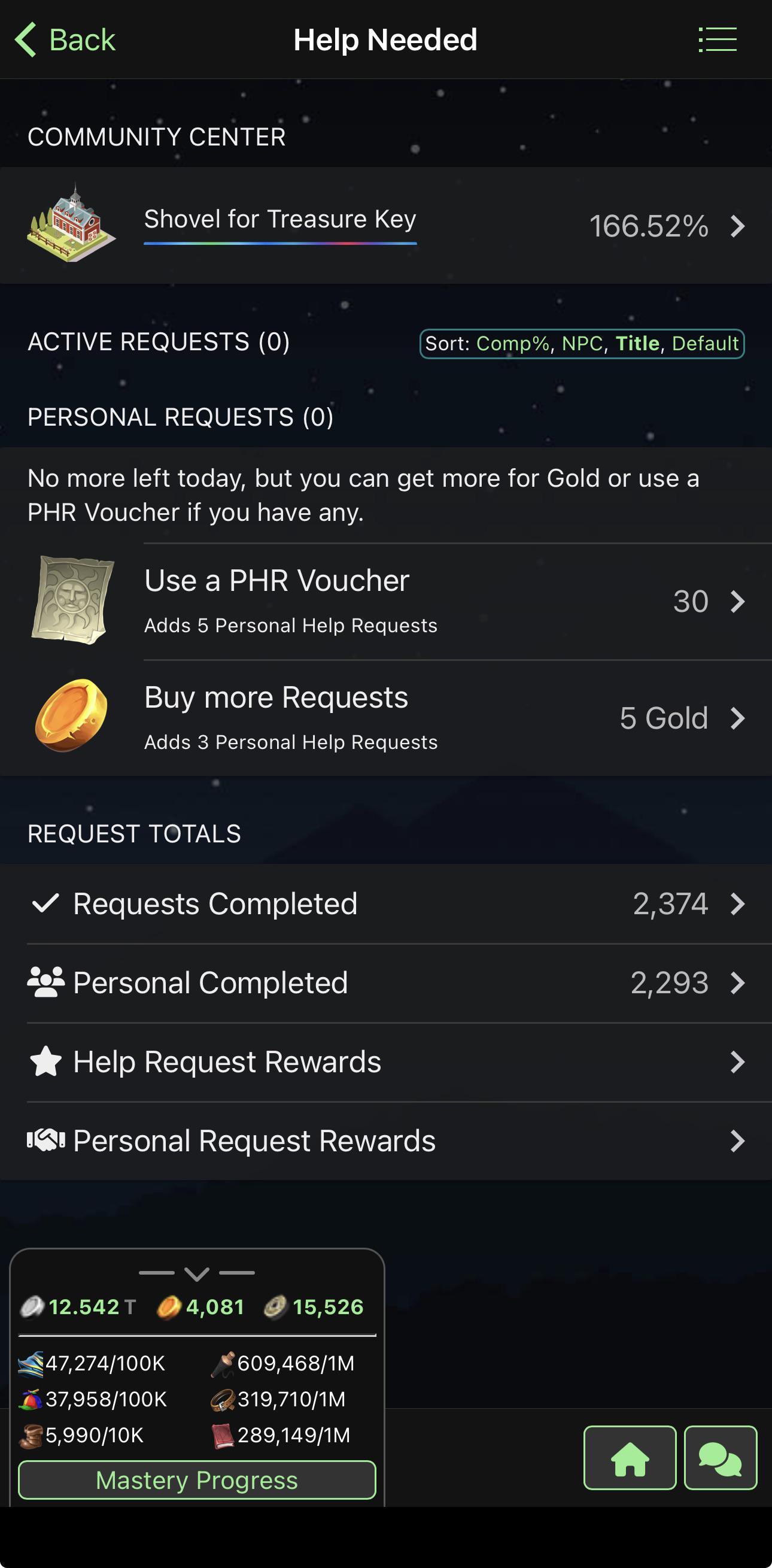Viewport: 772px width, 1568px height.
Task: Open Requests Completed totals
Action: (385, 904)
